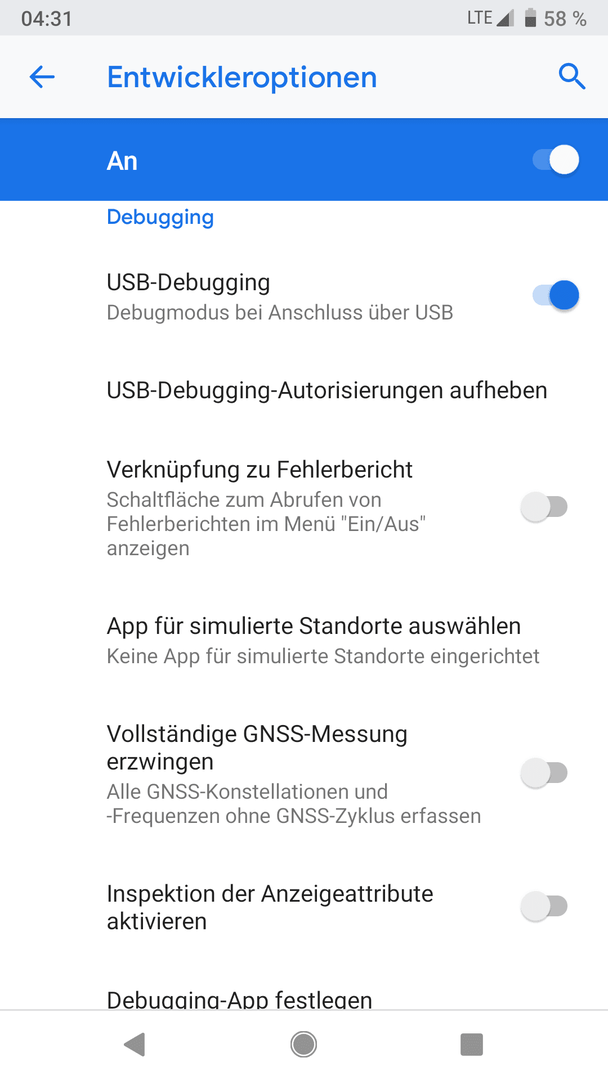Open recent apps via square button
Viewport: 608px width, 1080px height.
(472, 1044)
